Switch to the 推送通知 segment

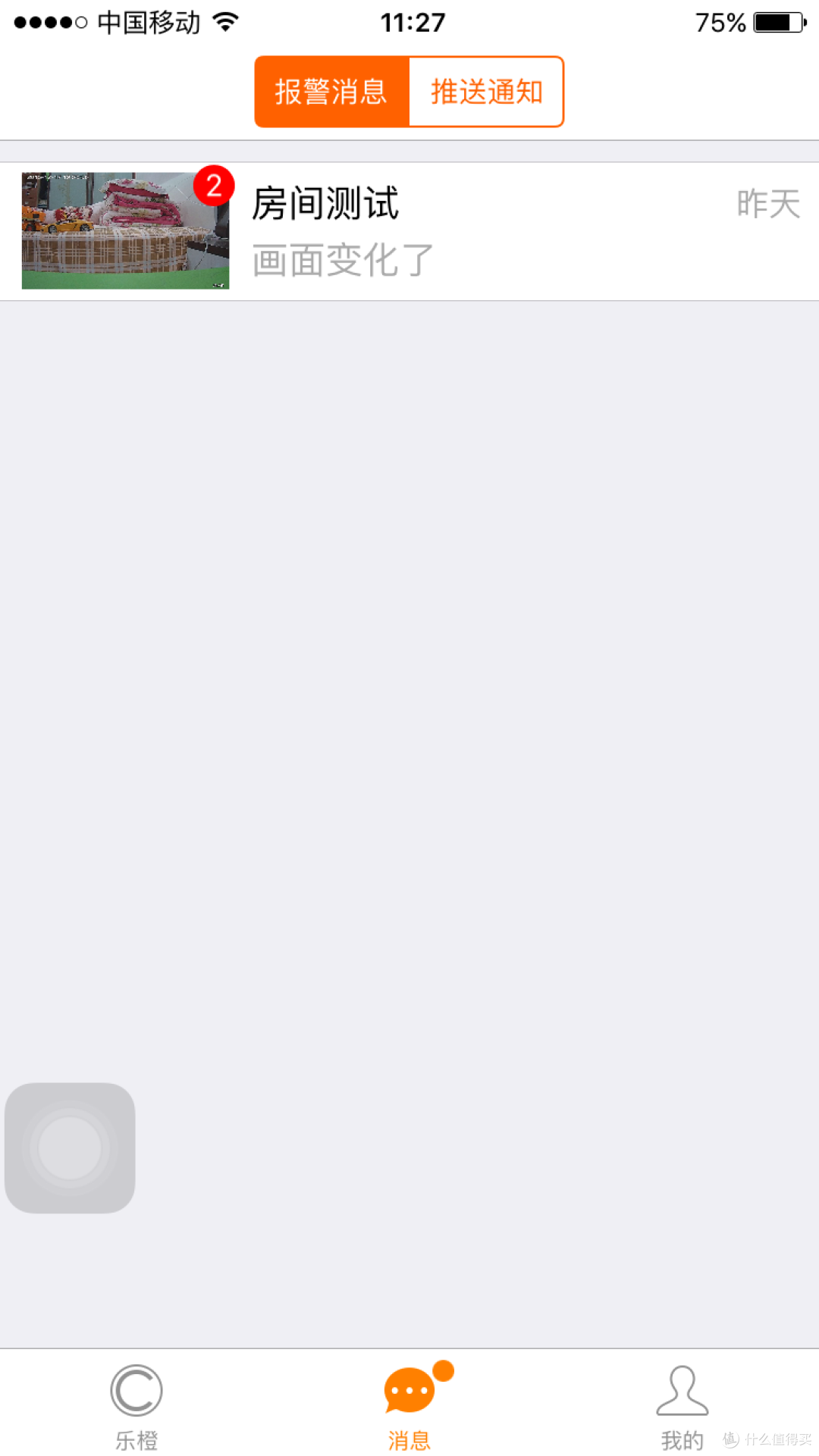[486, 92]
